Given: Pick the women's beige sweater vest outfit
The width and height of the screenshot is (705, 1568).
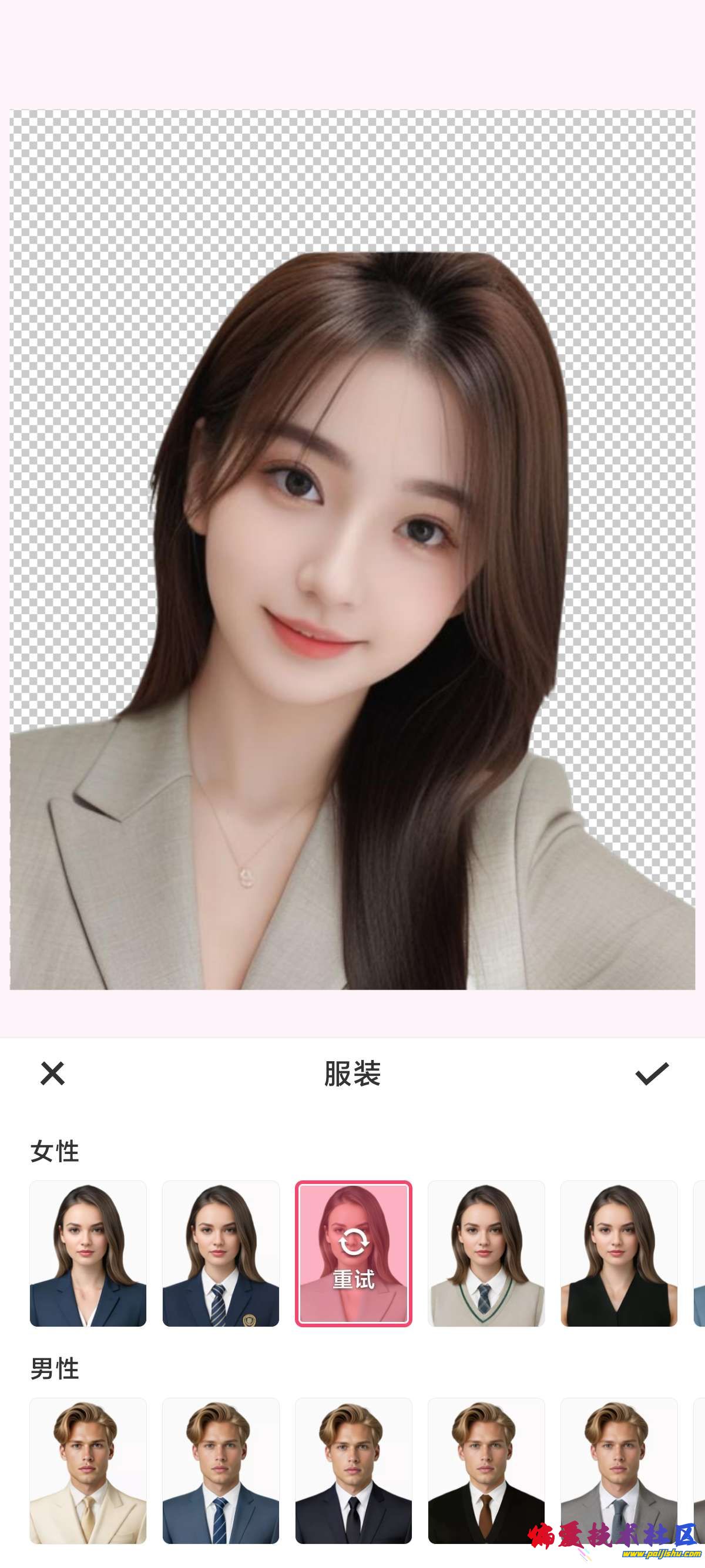Looking at the screenshot, I should (x=486, y=1253).
